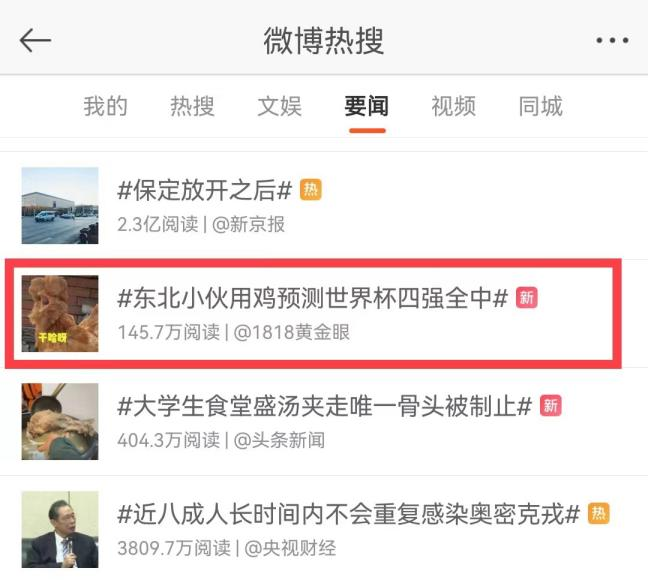Switch to the 视频 tab

coord(453,106)
